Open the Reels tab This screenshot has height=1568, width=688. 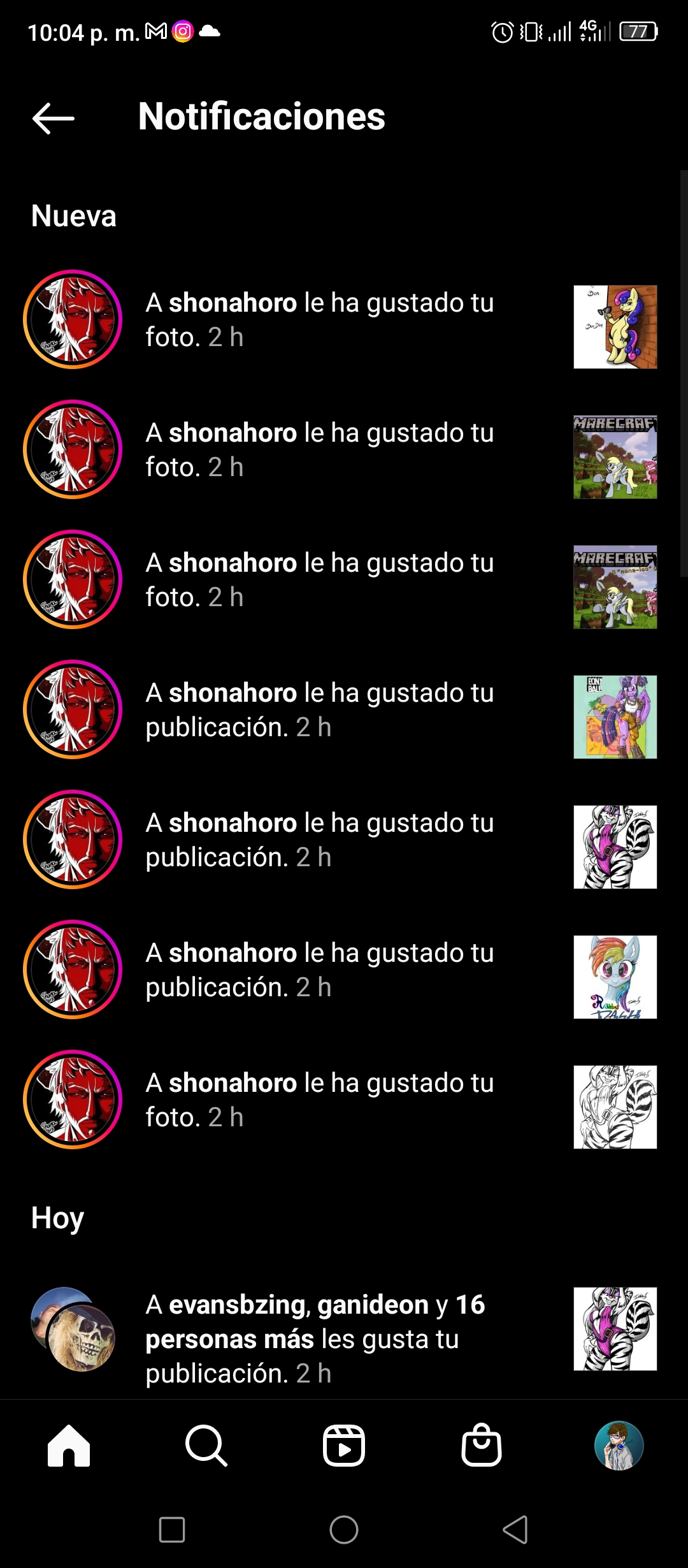344,1446
